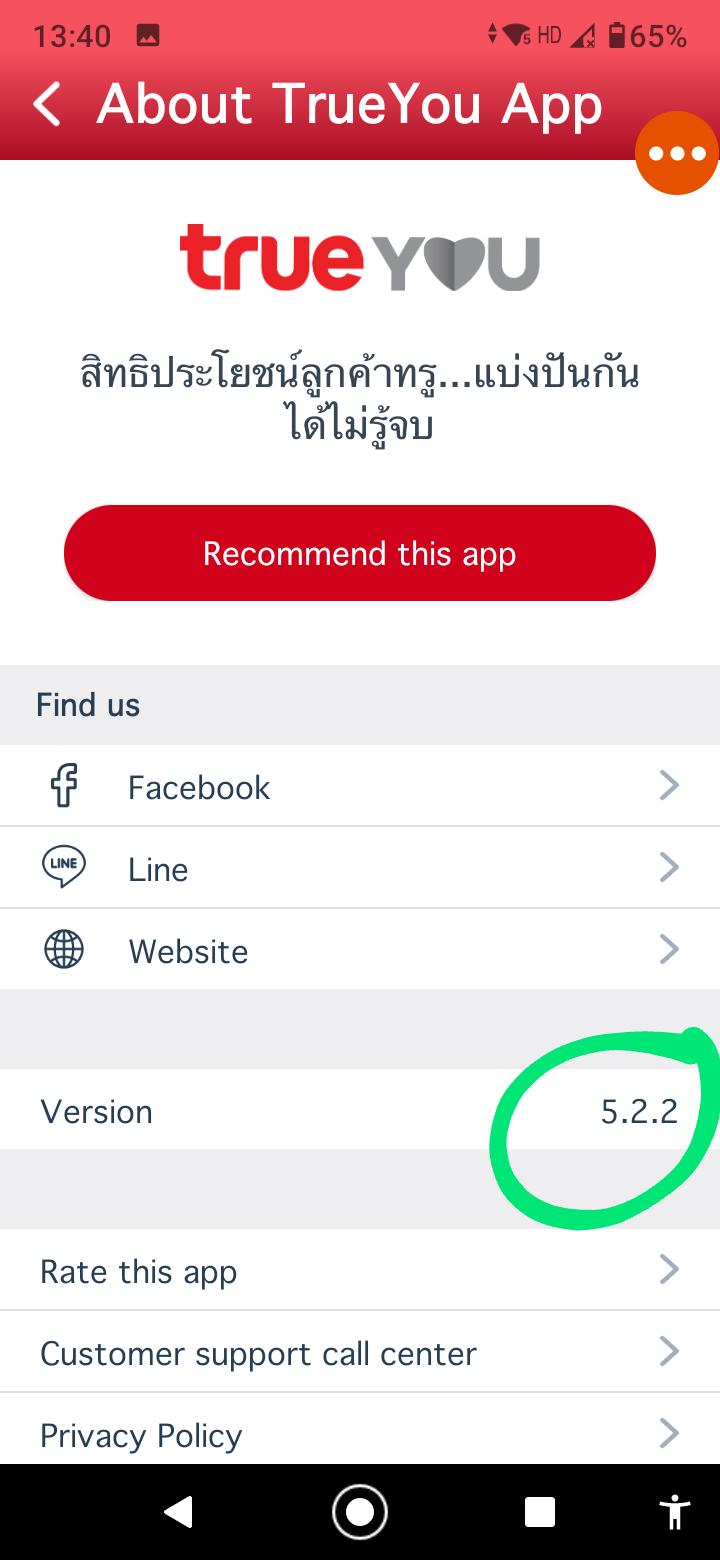Screen dimensions: 720x1560
Task: Open the Website row
Action: (360, 950)
